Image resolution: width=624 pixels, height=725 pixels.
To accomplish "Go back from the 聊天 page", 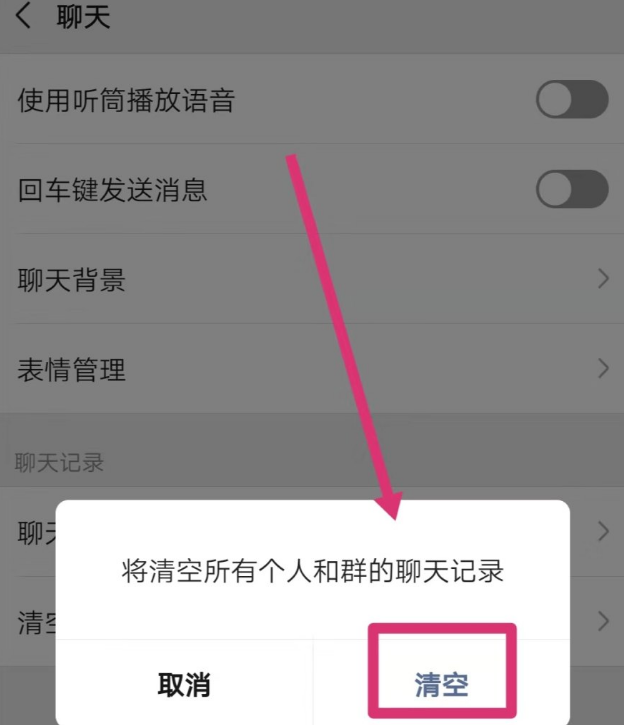I will point(23,16).
